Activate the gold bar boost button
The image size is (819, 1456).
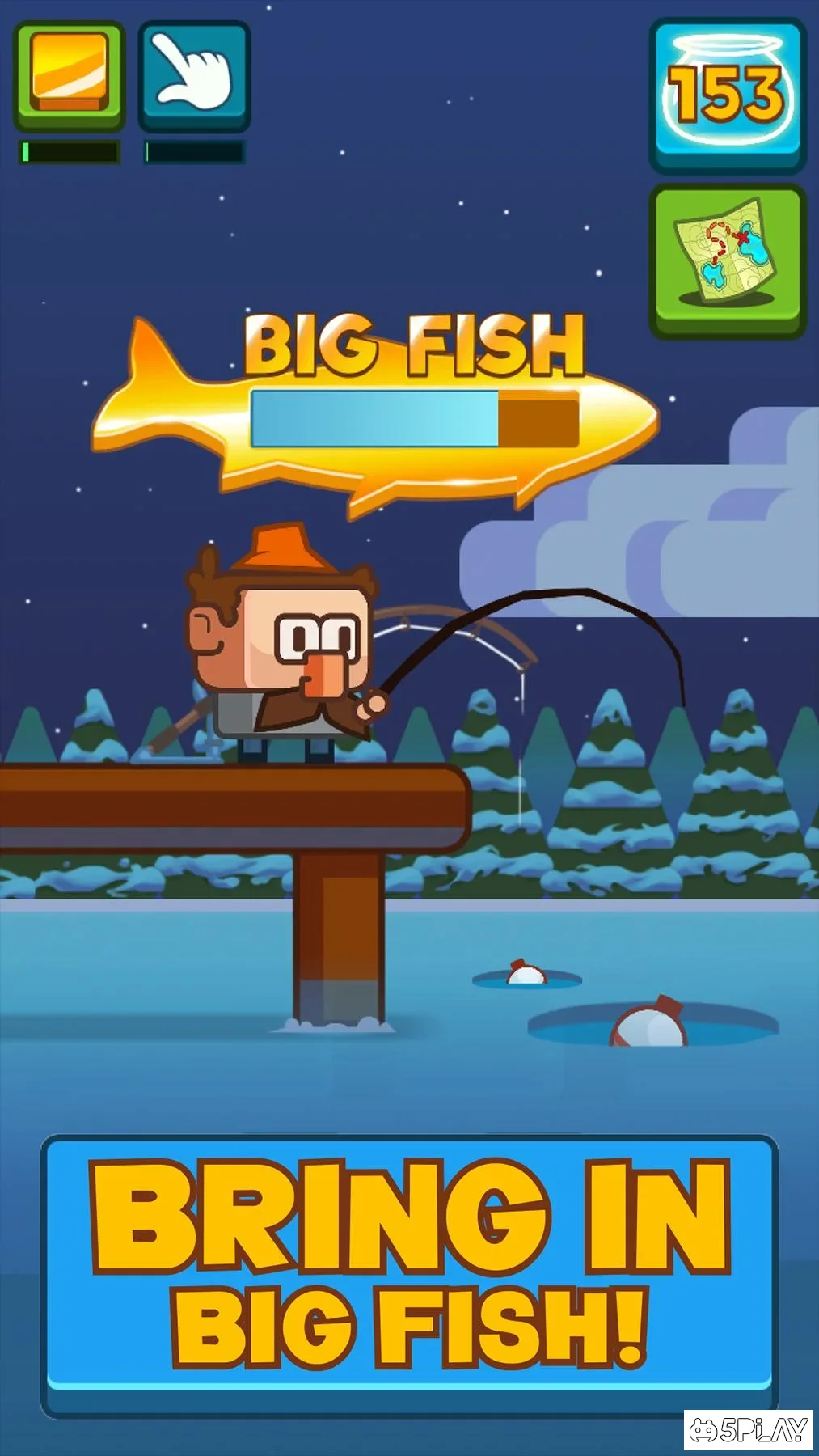(70, 74)
